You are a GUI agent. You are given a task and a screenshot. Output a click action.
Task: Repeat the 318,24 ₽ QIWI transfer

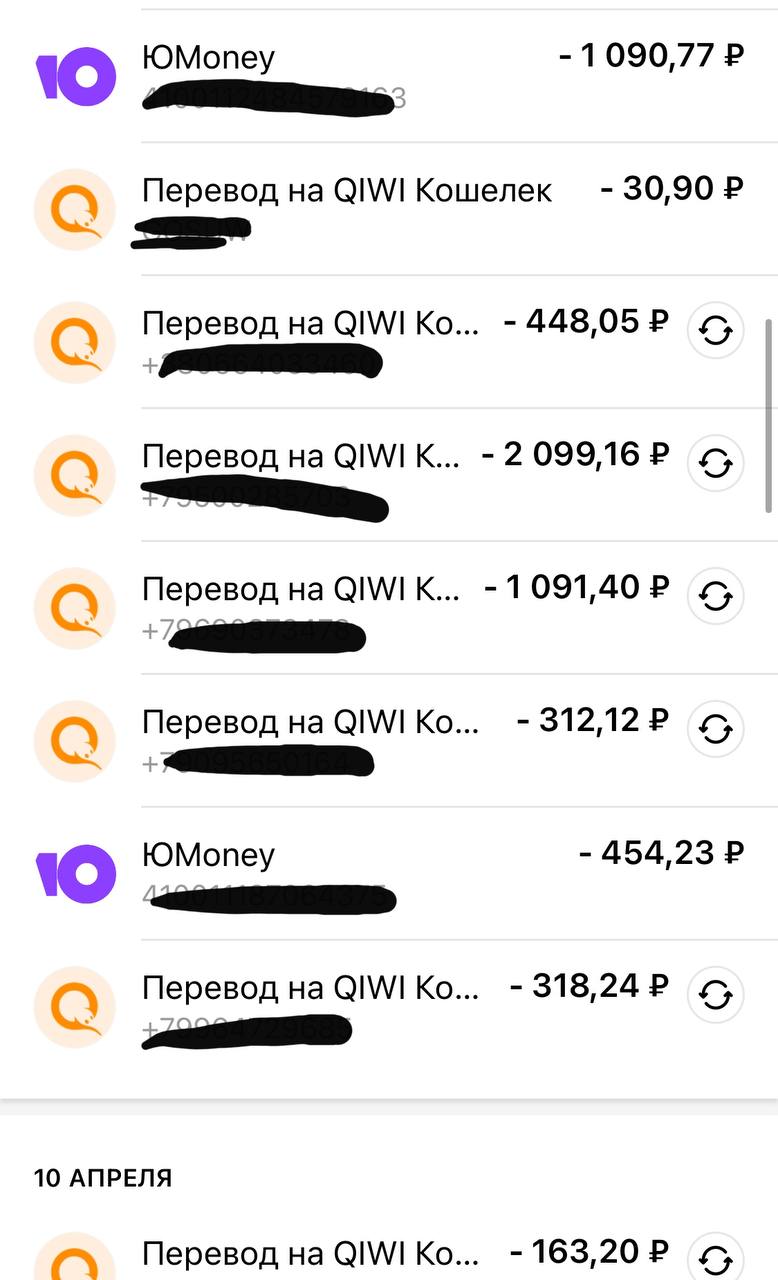pyautogui.click(x=716, y=997)
